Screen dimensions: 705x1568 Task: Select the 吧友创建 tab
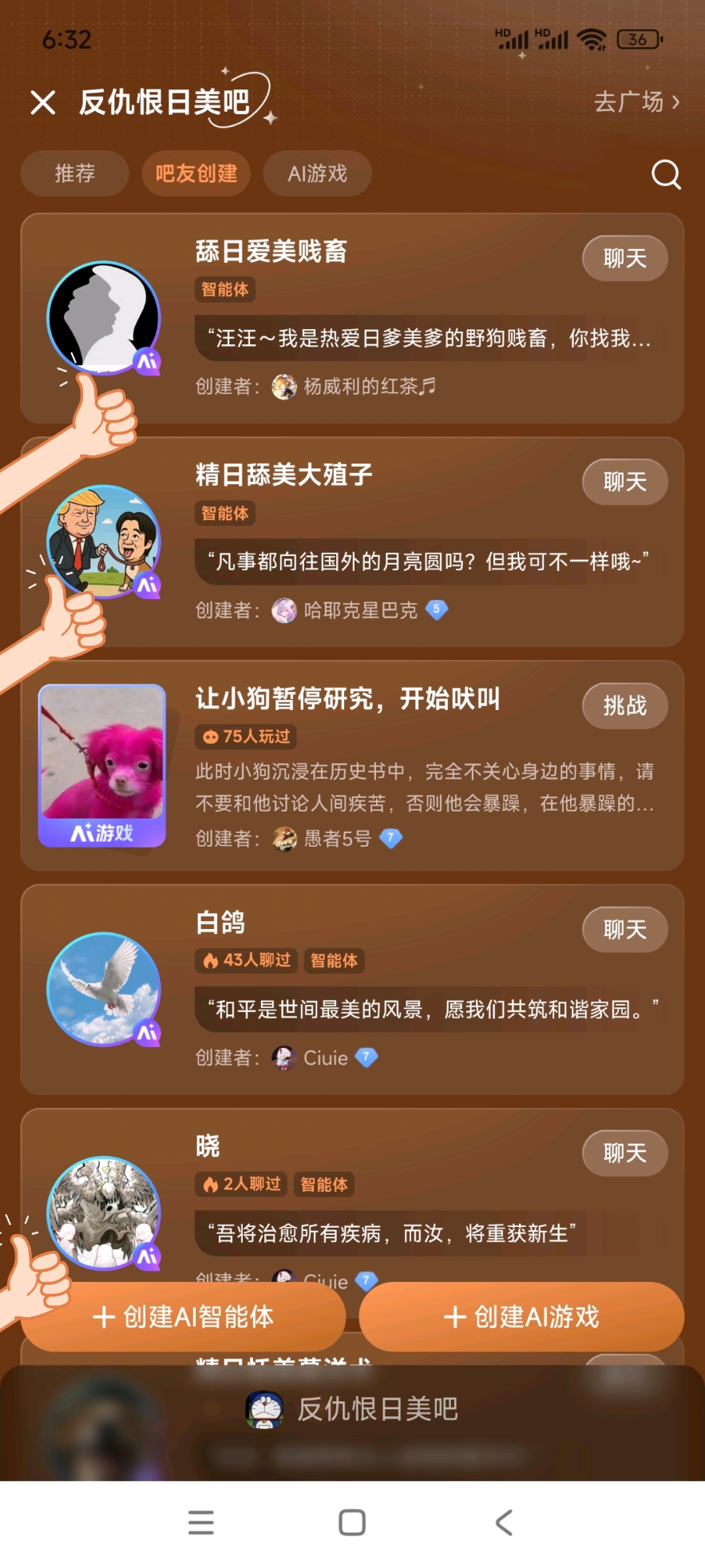pos(196,173)
